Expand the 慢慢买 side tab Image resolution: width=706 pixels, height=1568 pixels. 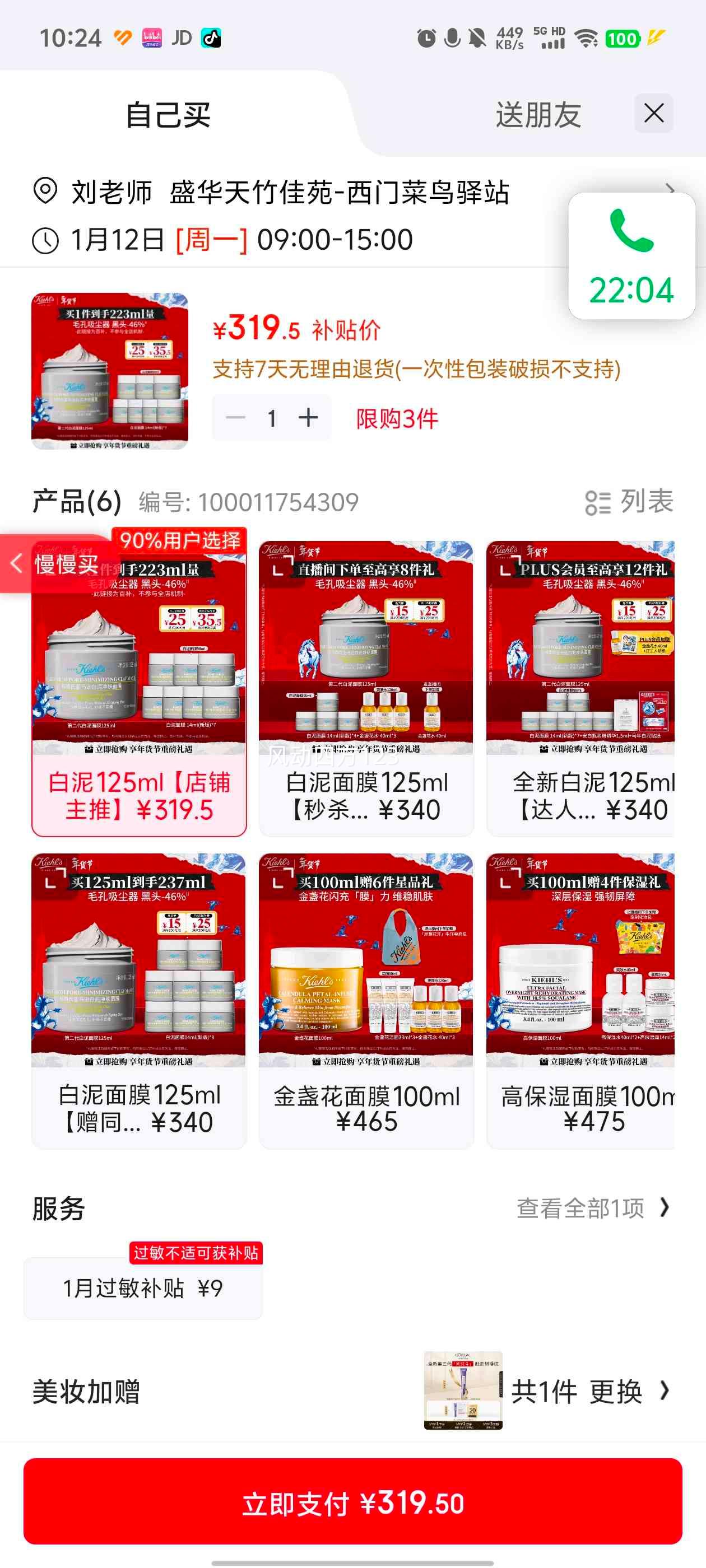click(55, 564)
